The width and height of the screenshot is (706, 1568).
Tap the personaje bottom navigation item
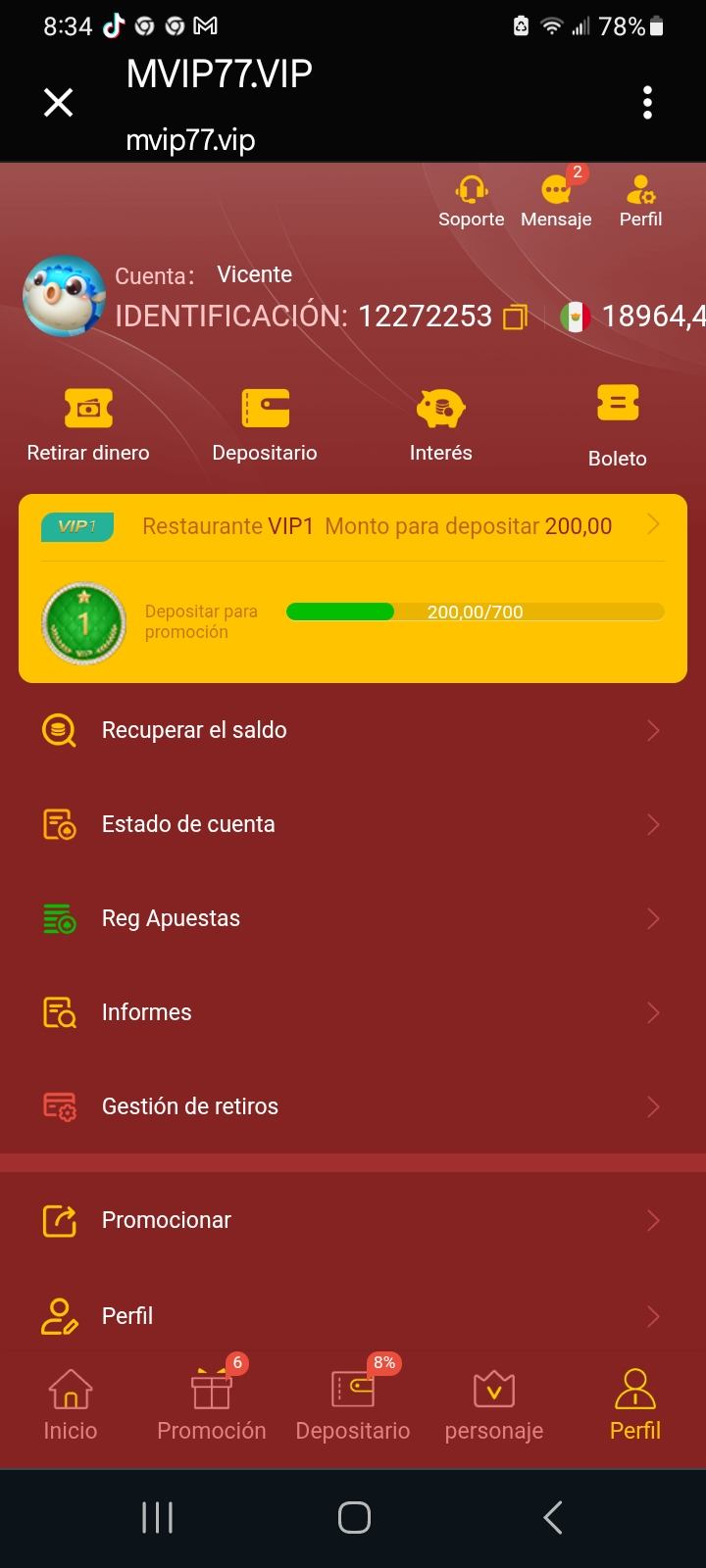493,1403
